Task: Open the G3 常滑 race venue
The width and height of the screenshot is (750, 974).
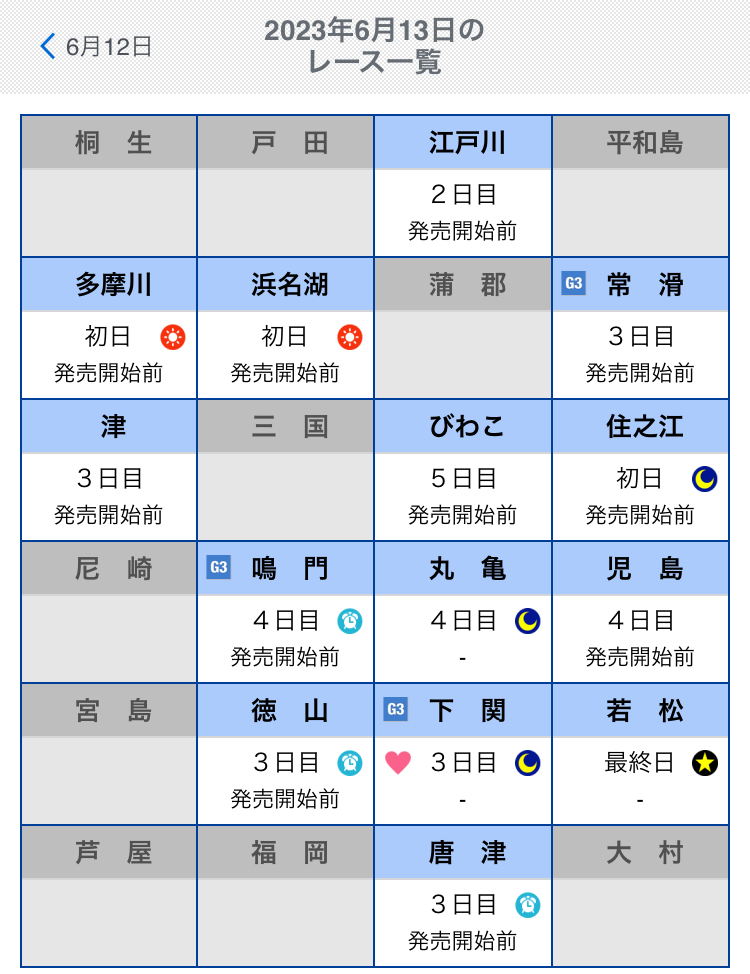Action: (641, 328)
